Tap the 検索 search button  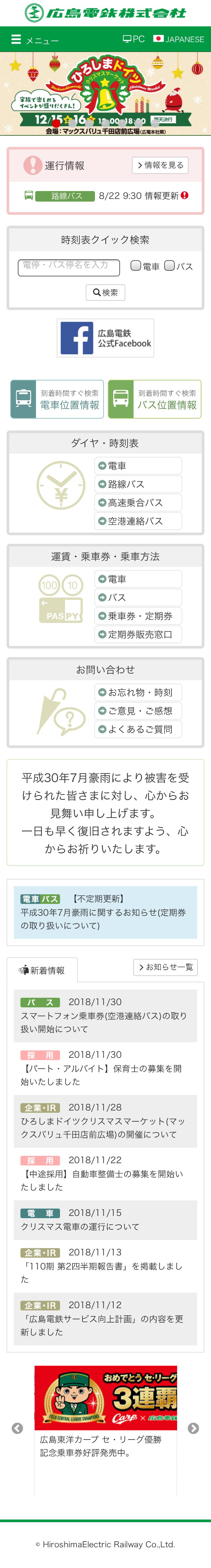click(105, 292)
